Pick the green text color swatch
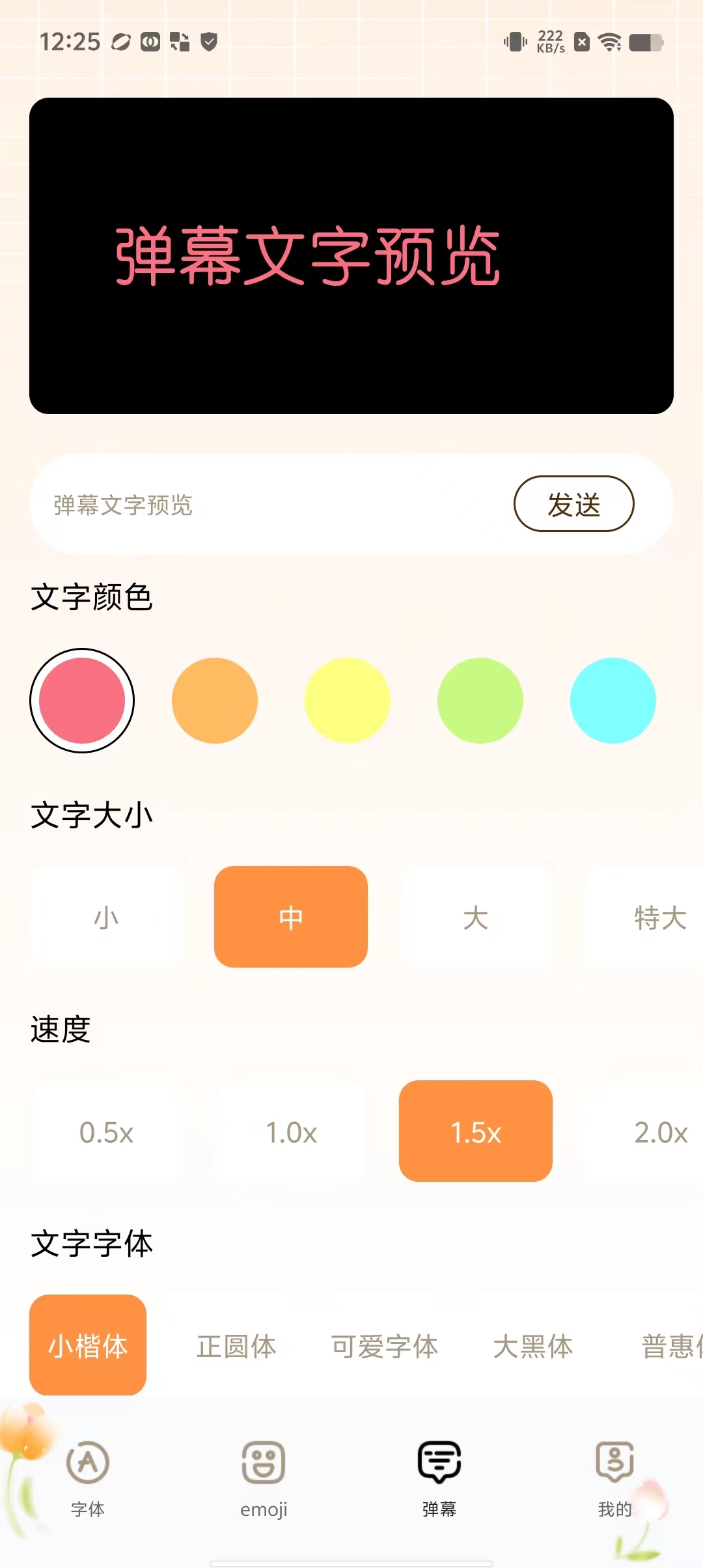The width and height of the screenshot is (703, 1568). click(480, 701)
